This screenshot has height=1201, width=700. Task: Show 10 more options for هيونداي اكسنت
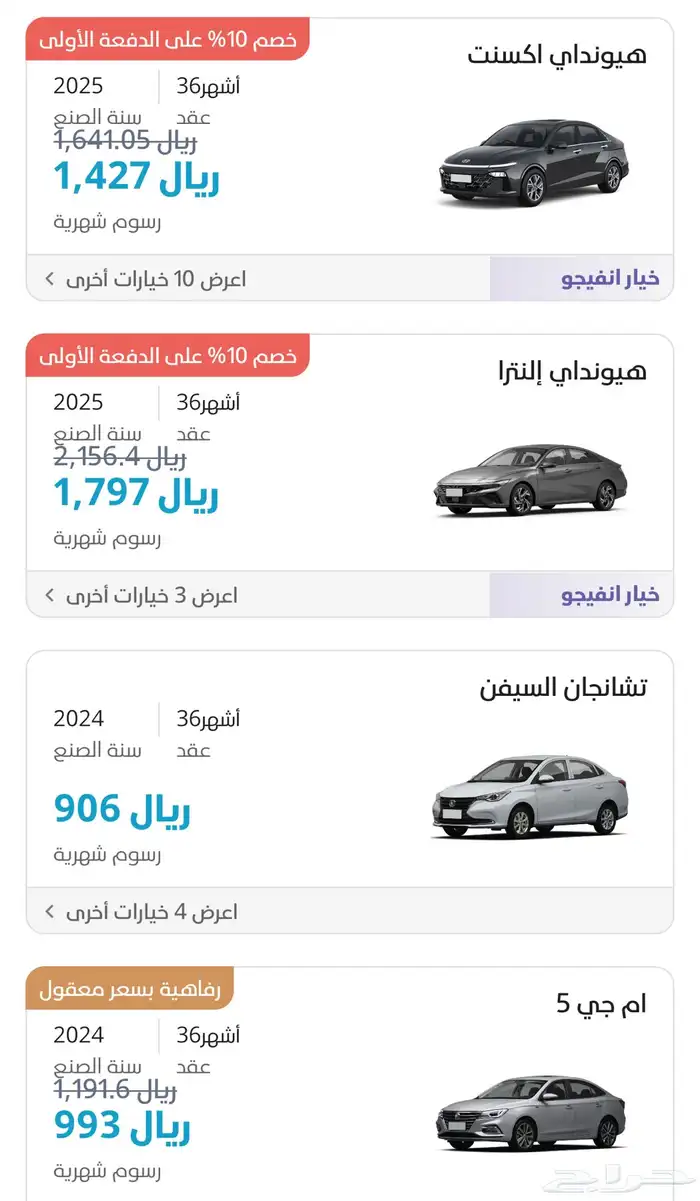[x=146, y=279]
